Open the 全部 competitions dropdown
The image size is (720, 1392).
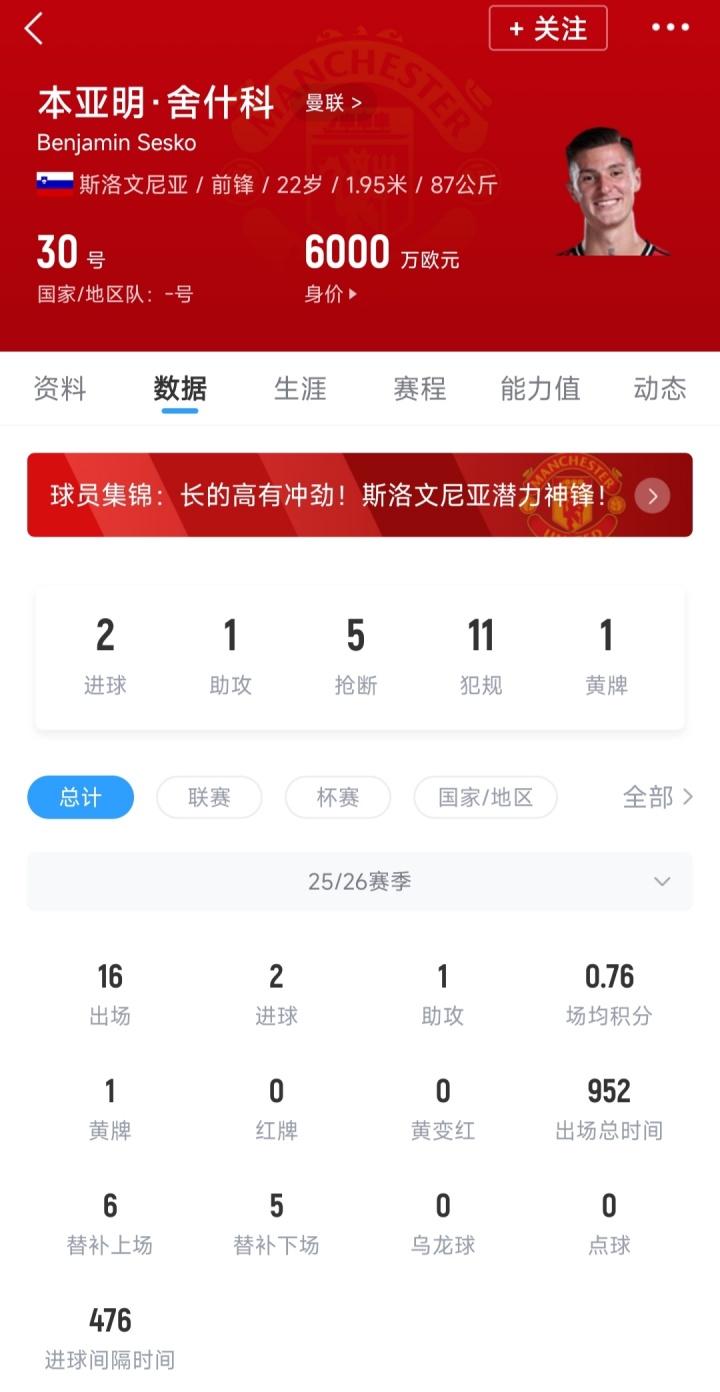[657, 797]
